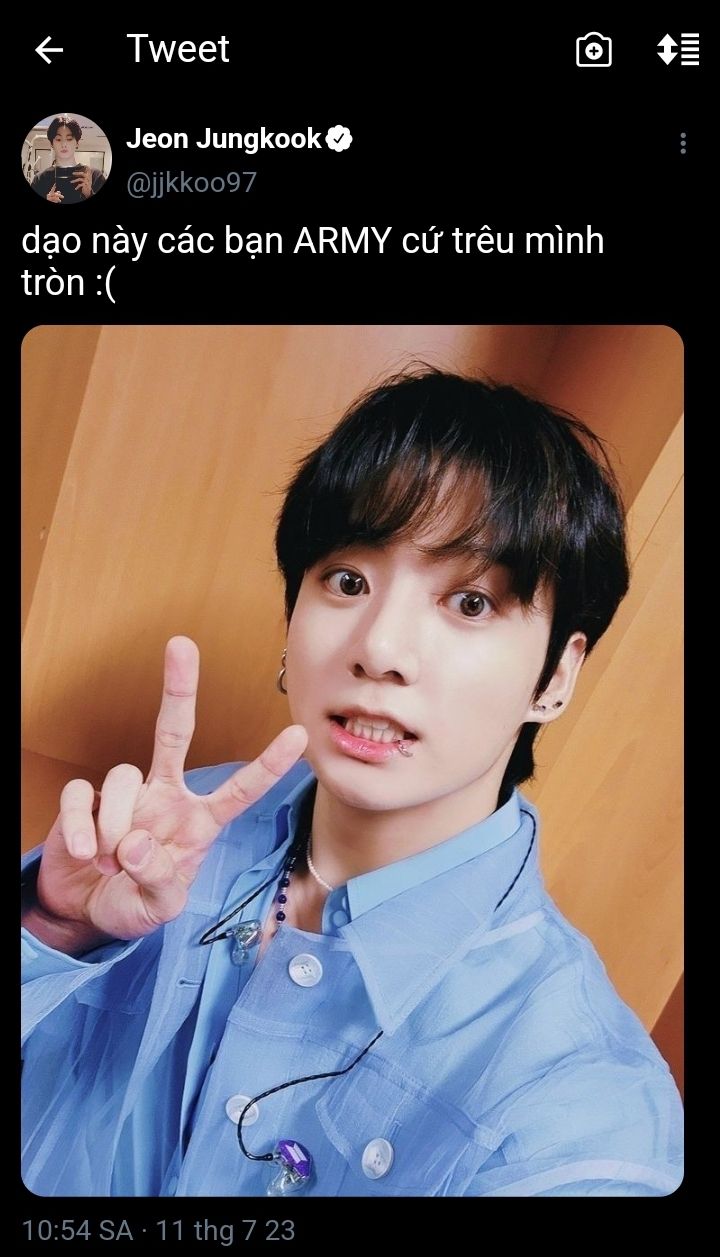Go back using the top-left arrow
Screen dimensions: 720x1257
pyautogui.click(x=49, y=50)
